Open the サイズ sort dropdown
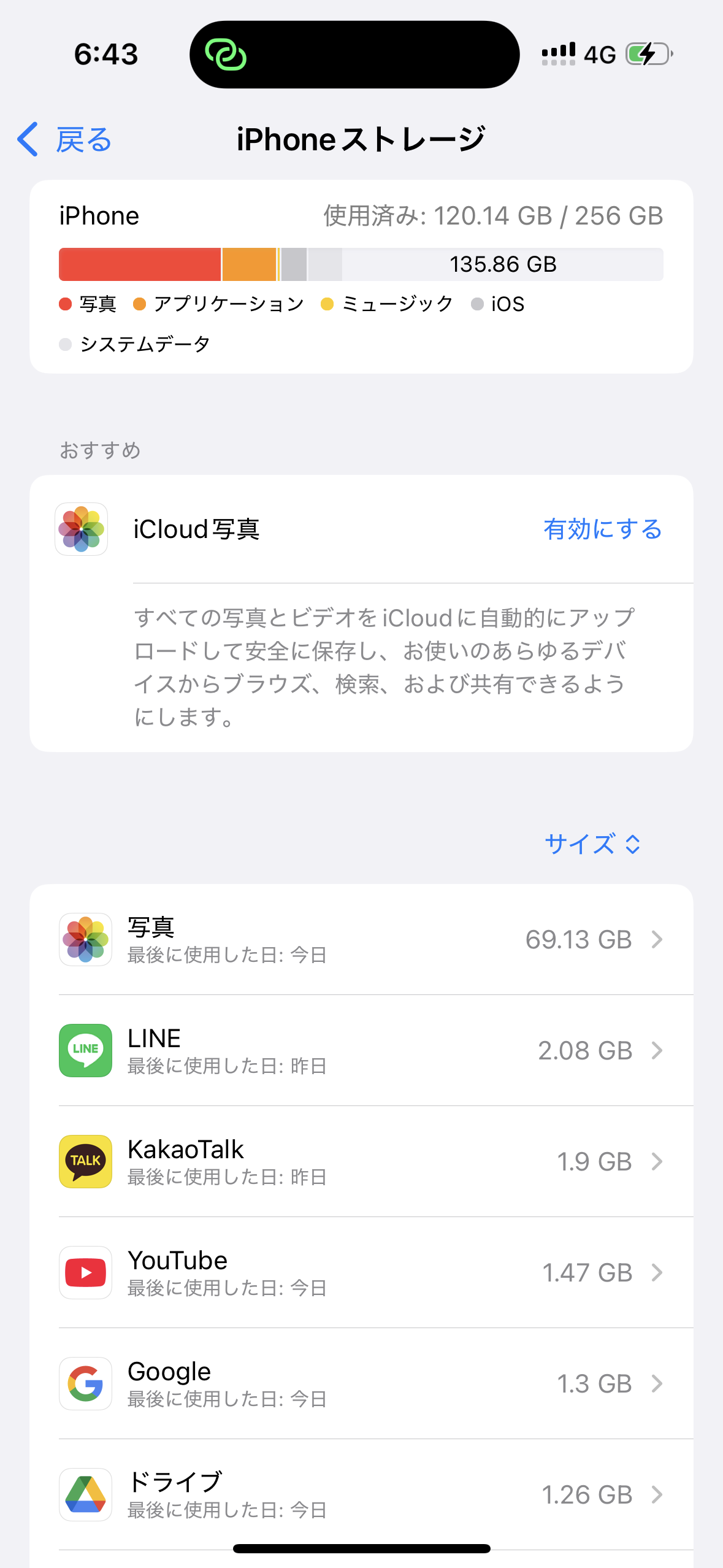 click(x=592, y=844)
